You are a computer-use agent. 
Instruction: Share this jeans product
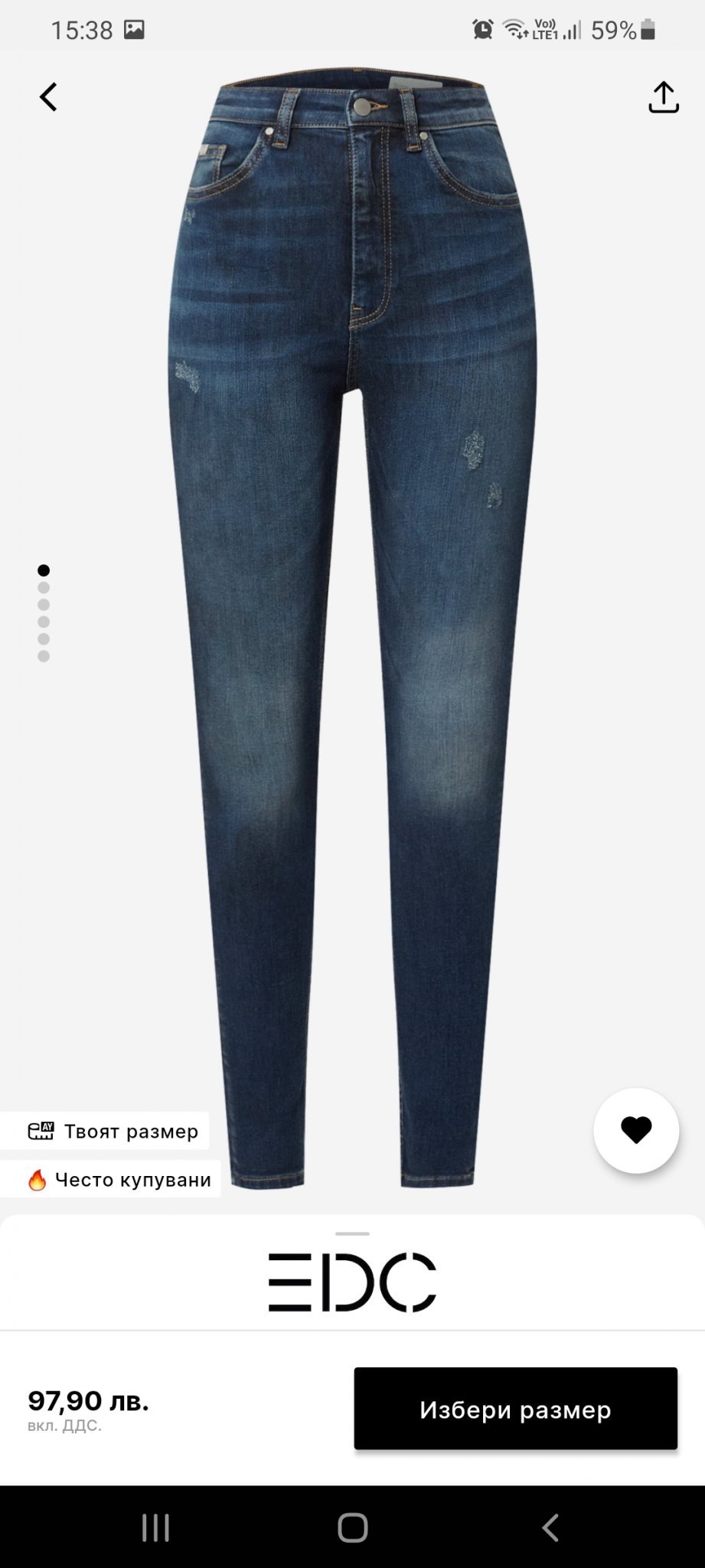point(663,97)
